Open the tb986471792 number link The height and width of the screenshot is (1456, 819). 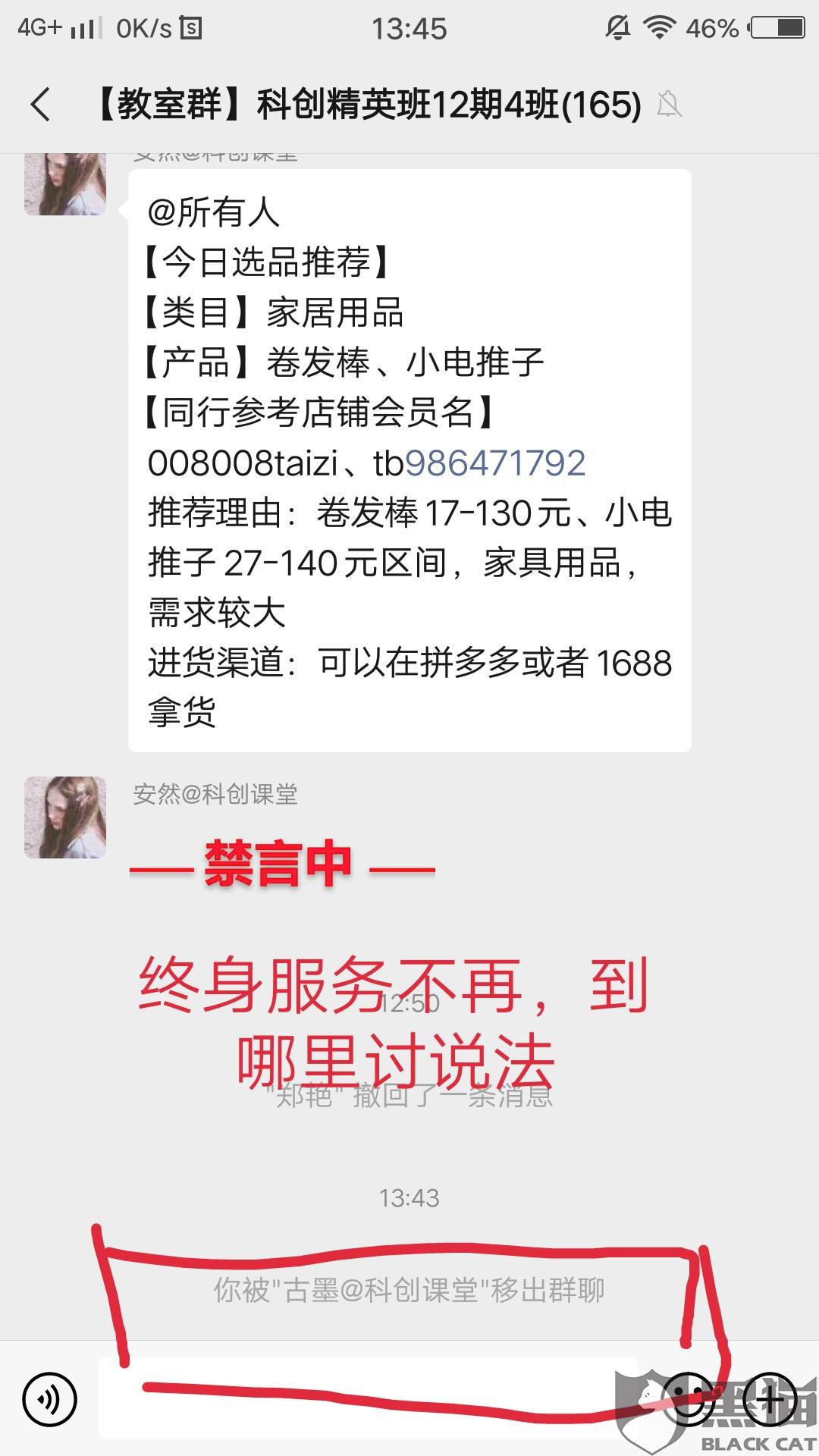tap(495, 463)
